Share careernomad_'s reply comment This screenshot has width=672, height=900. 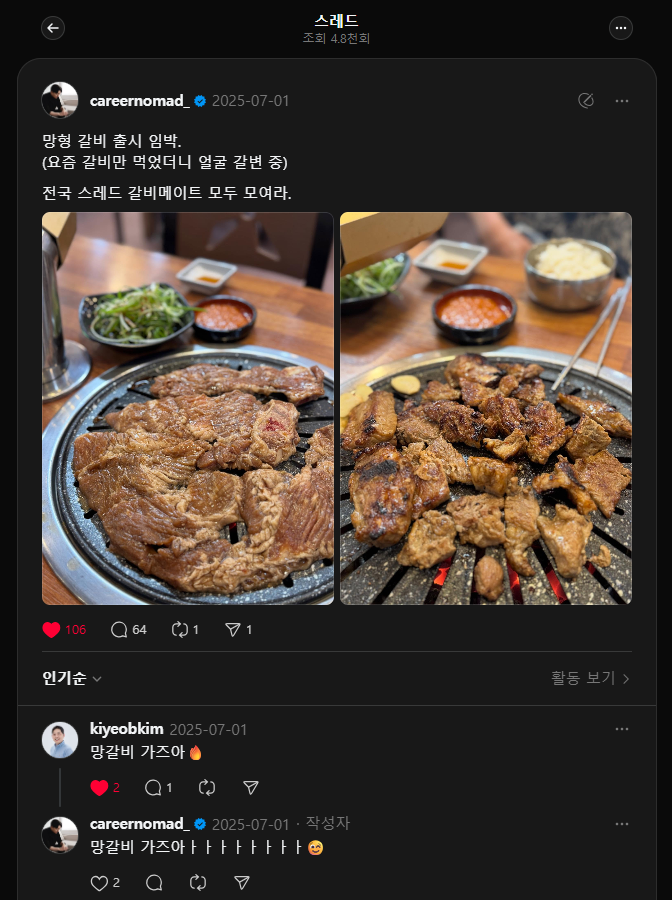click(241, 883)
